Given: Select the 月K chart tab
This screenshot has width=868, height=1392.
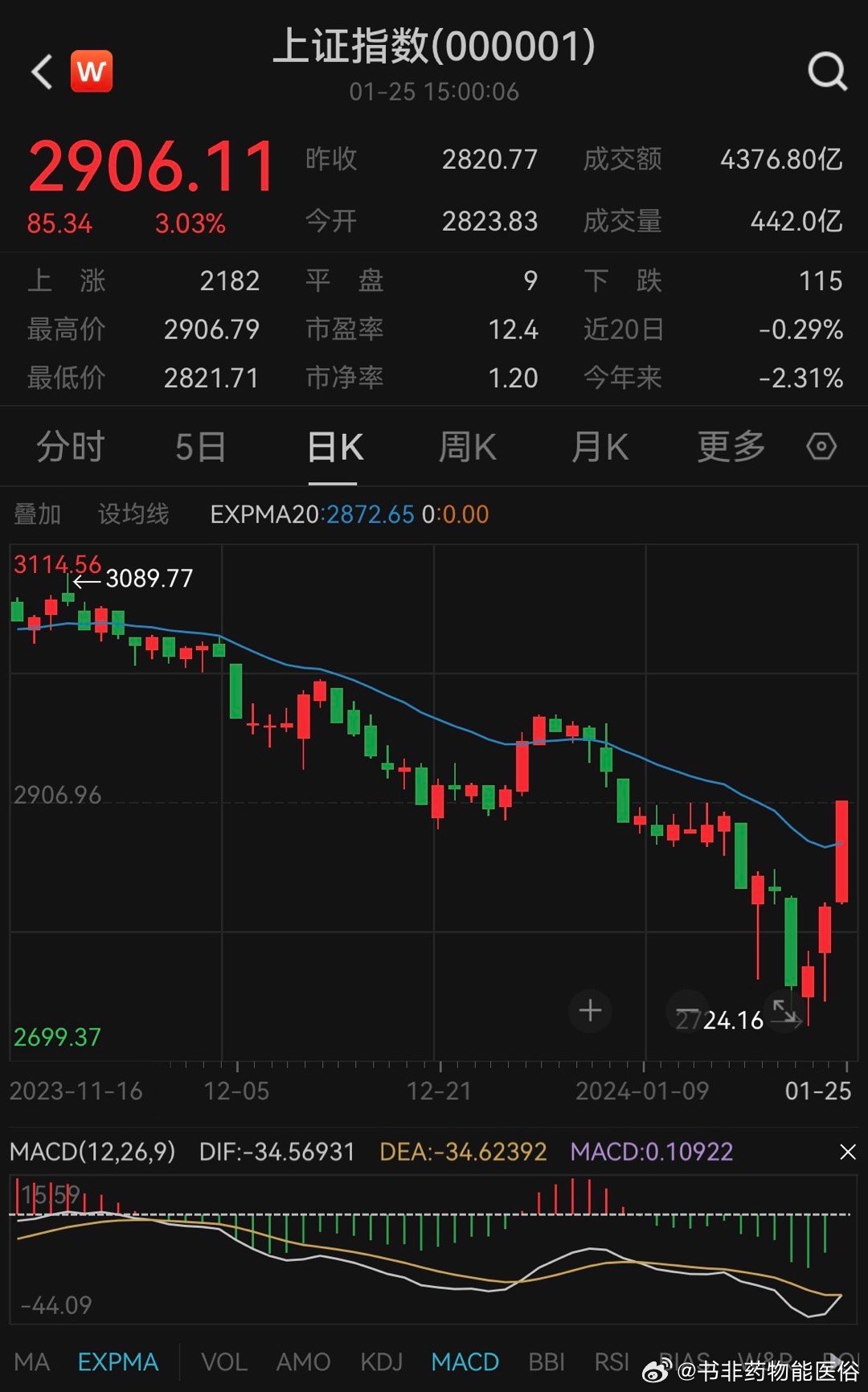Looking at the screenshot, I should [x=600, y=446].
